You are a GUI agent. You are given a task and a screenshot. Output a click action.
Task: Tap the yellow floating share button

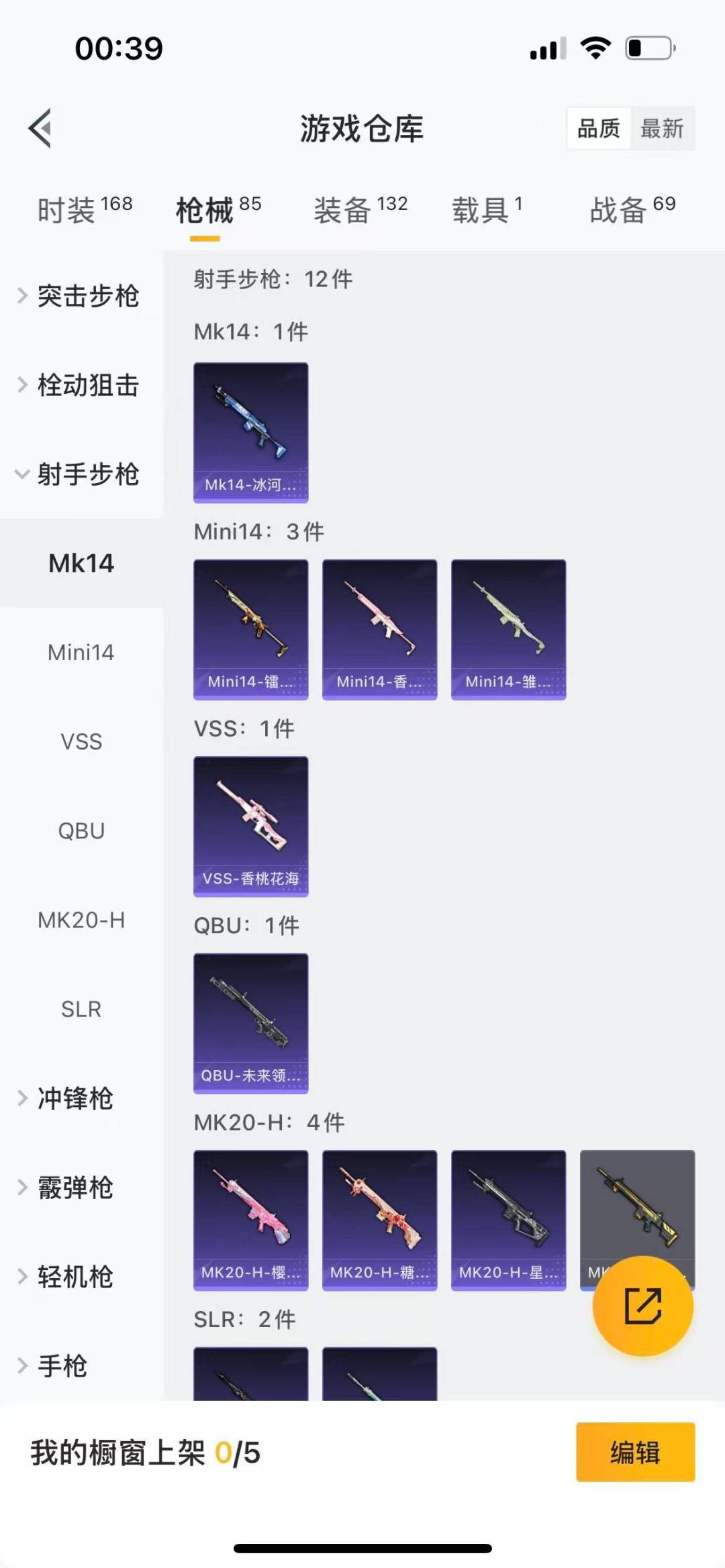pos(642,1306)
